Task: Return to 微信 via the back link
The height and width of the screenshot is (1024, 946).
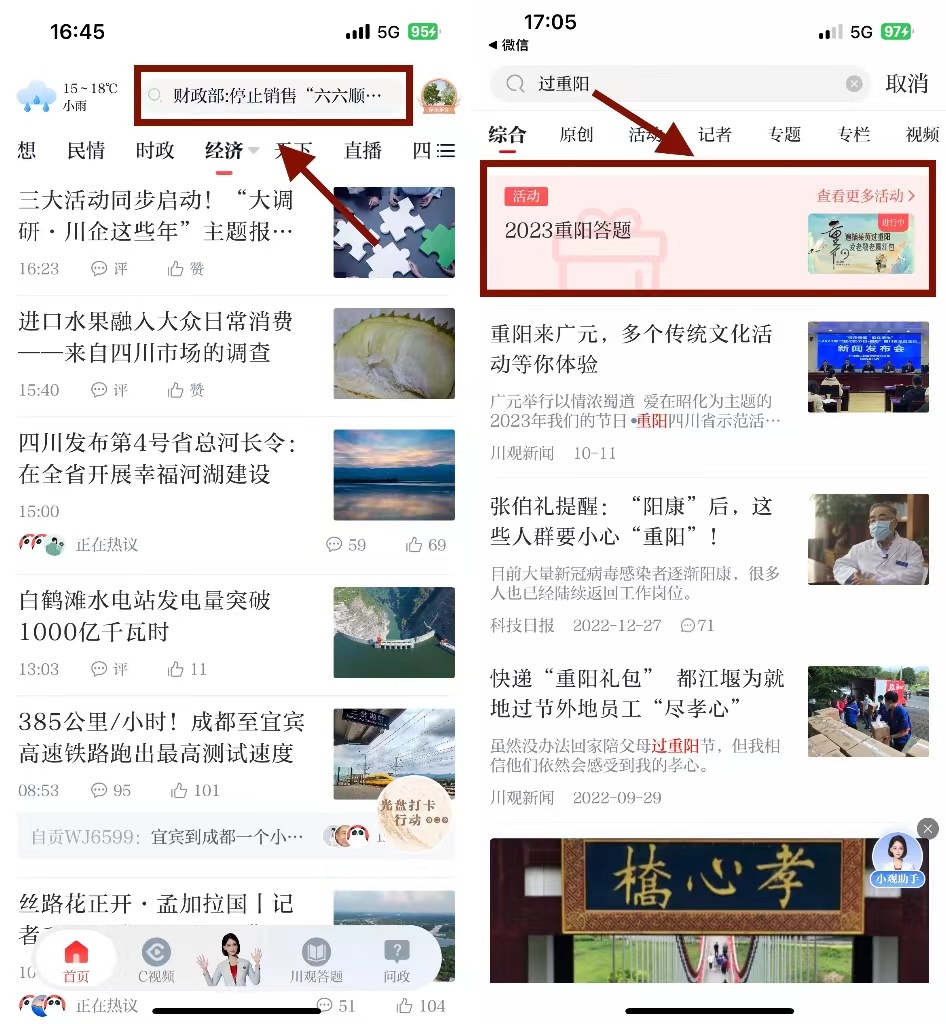Action: [508, 45]
